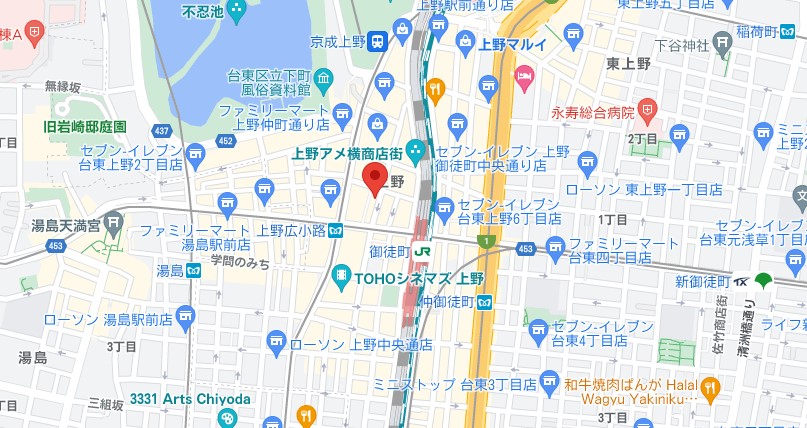The width and height of the screenshot is (807, 428).
Task: Open the ミニストップ 台東3丁目店 marker
Action: (549, 383)
